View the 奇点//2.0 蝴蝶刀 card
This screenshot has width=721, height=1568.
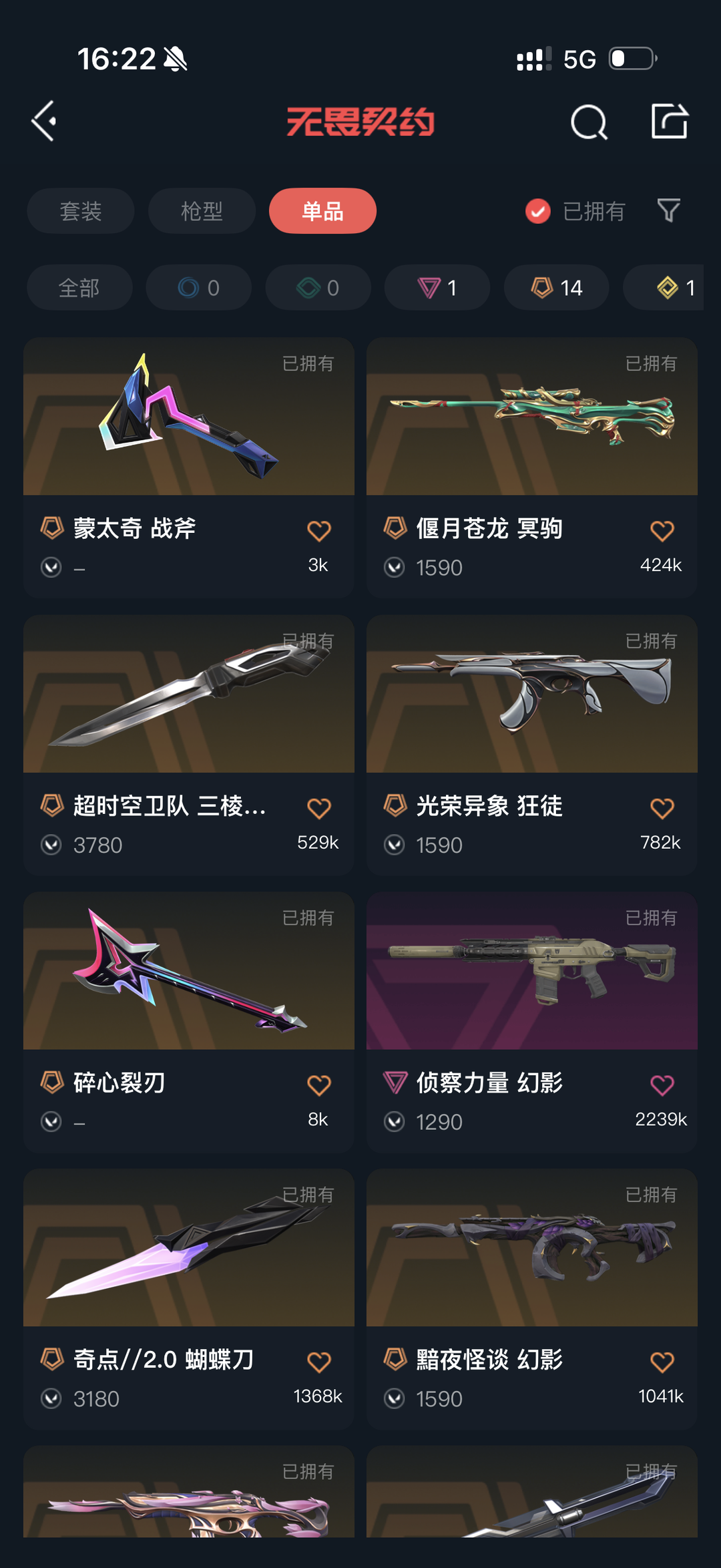[189, 1299]
